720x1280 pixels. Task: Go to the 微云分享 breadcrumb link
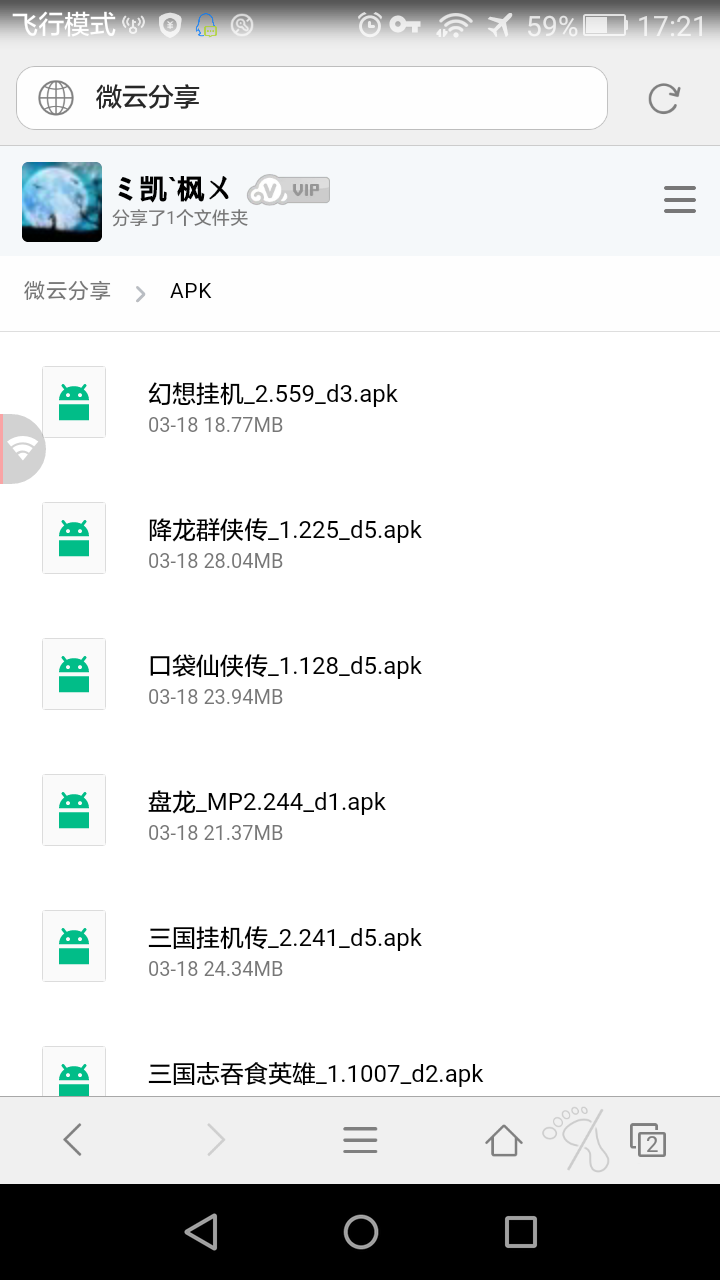coord(67,291)
